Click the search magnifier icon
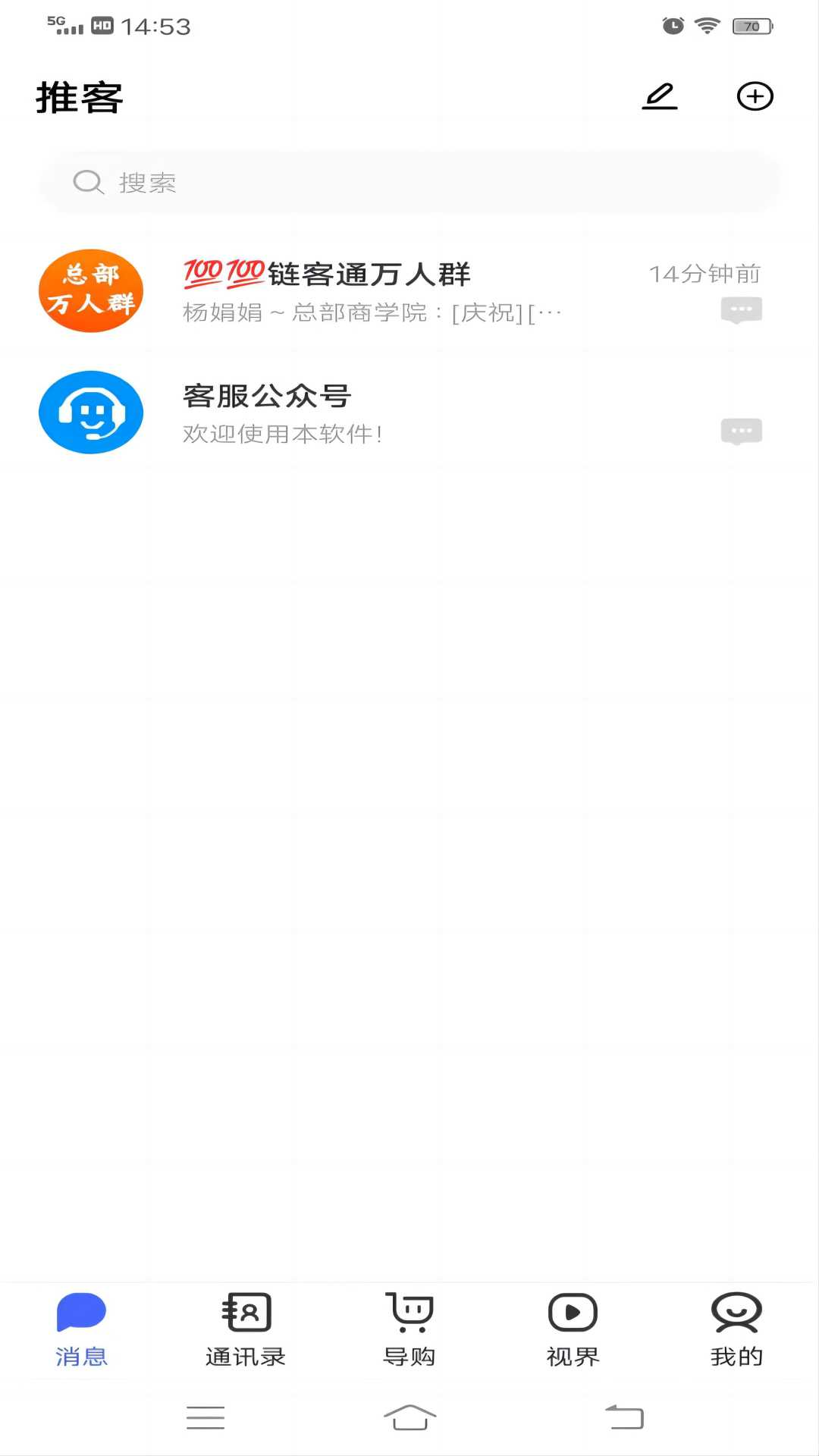The height and width of the screenshot is (1456, 819). point(87,182)
